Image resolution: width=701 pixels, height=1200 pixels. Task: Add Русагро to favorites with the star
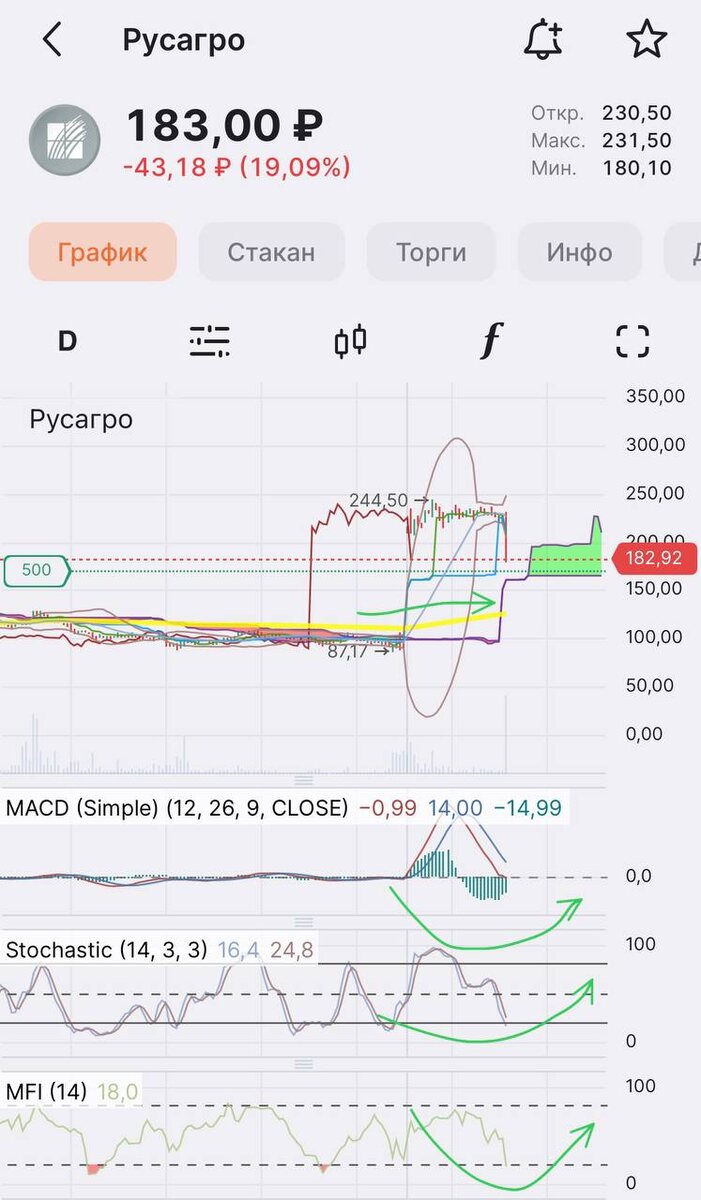[x=646, y=40]
